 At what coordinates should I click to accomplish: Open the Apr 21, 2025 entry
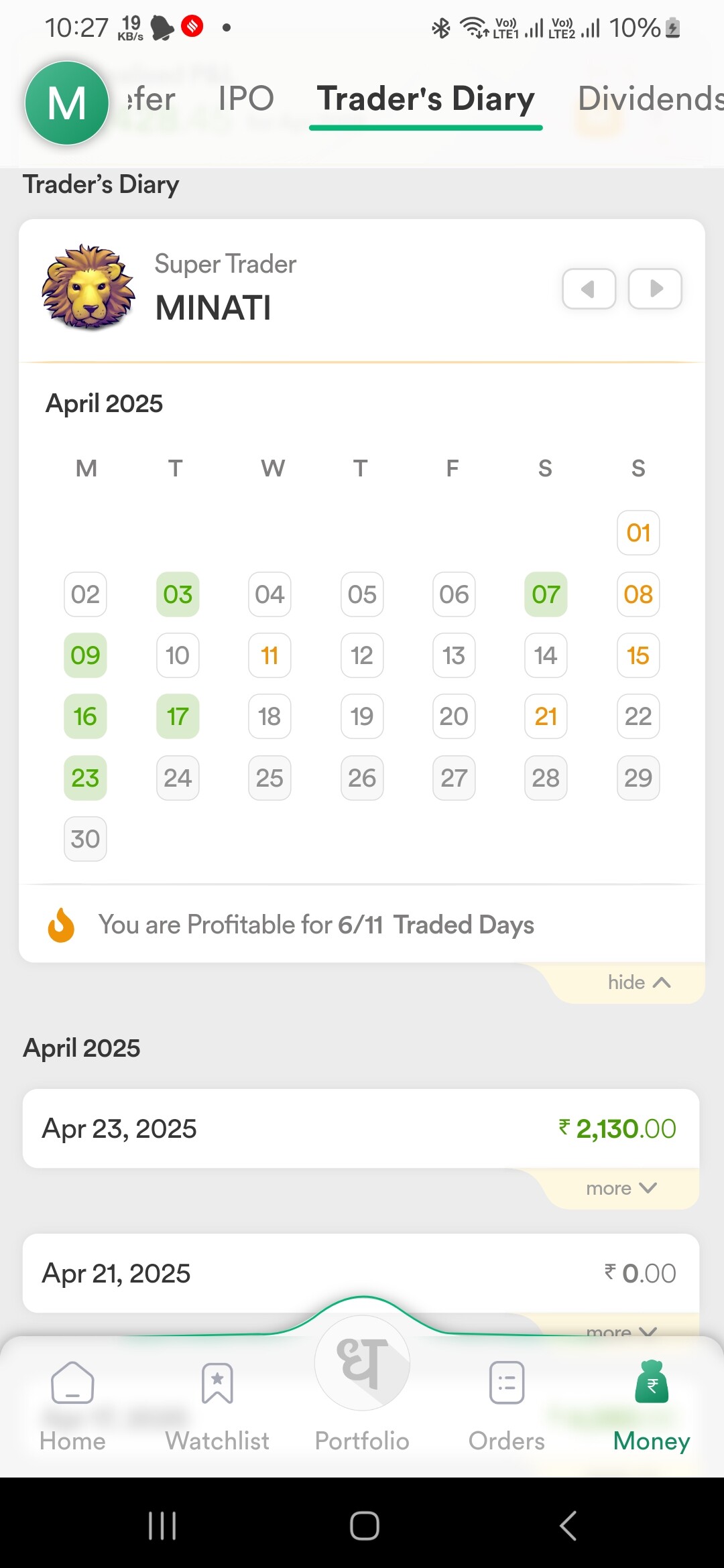click(x=361, y=1273)
